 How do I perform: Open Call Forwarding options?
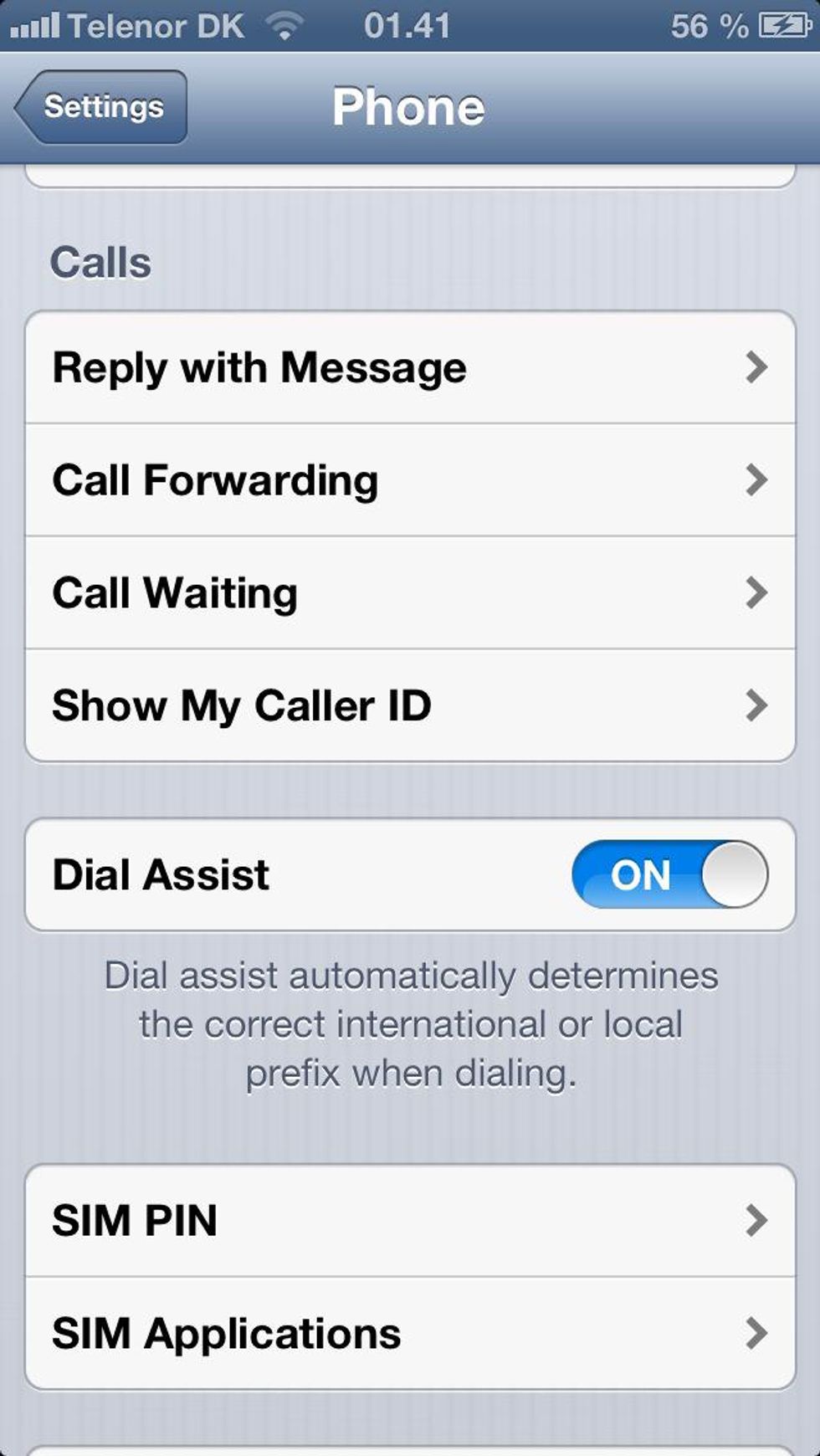pos(410,480)
